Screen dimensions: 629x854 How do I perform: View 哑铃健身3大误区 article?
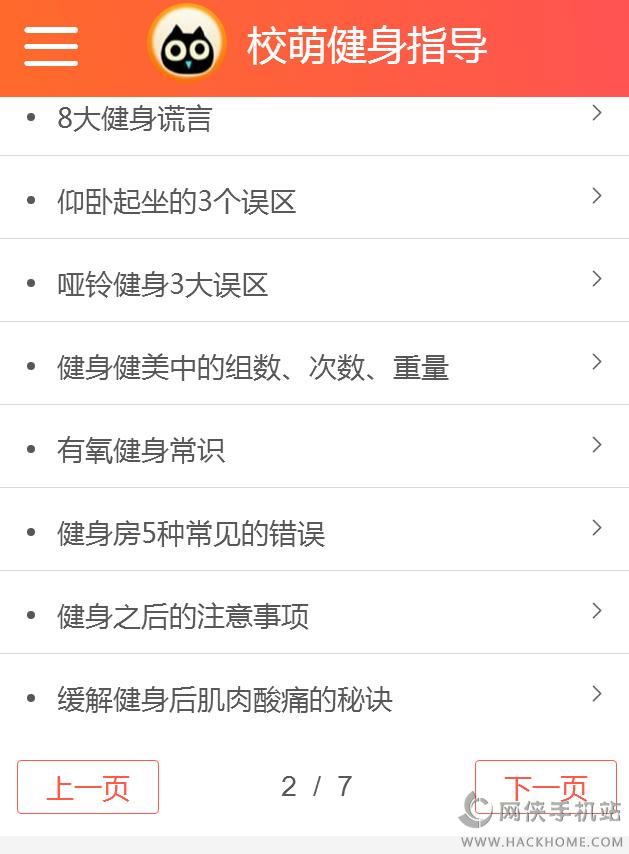tap(163, 285)
